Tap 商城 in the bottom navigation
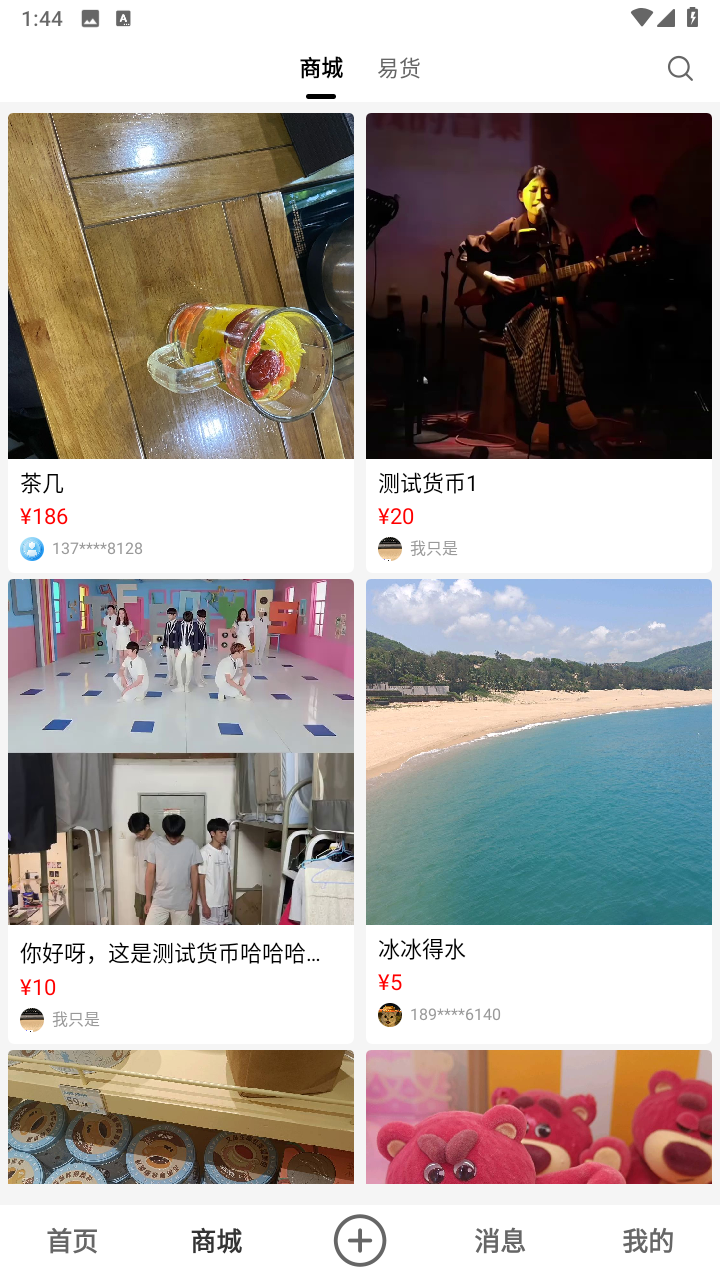The height and width of the screenshot is (1280, 720). tap(217, 1241)
